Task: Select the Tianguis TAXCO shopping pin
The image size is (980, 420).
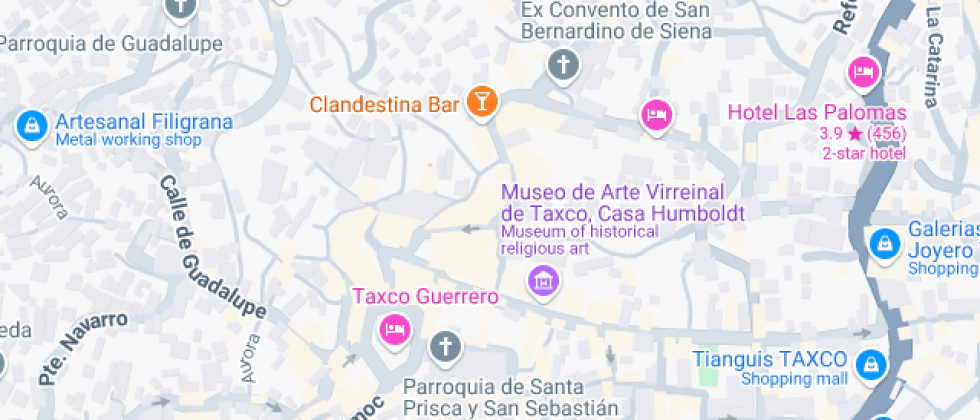Action: (x=870, y=366)
